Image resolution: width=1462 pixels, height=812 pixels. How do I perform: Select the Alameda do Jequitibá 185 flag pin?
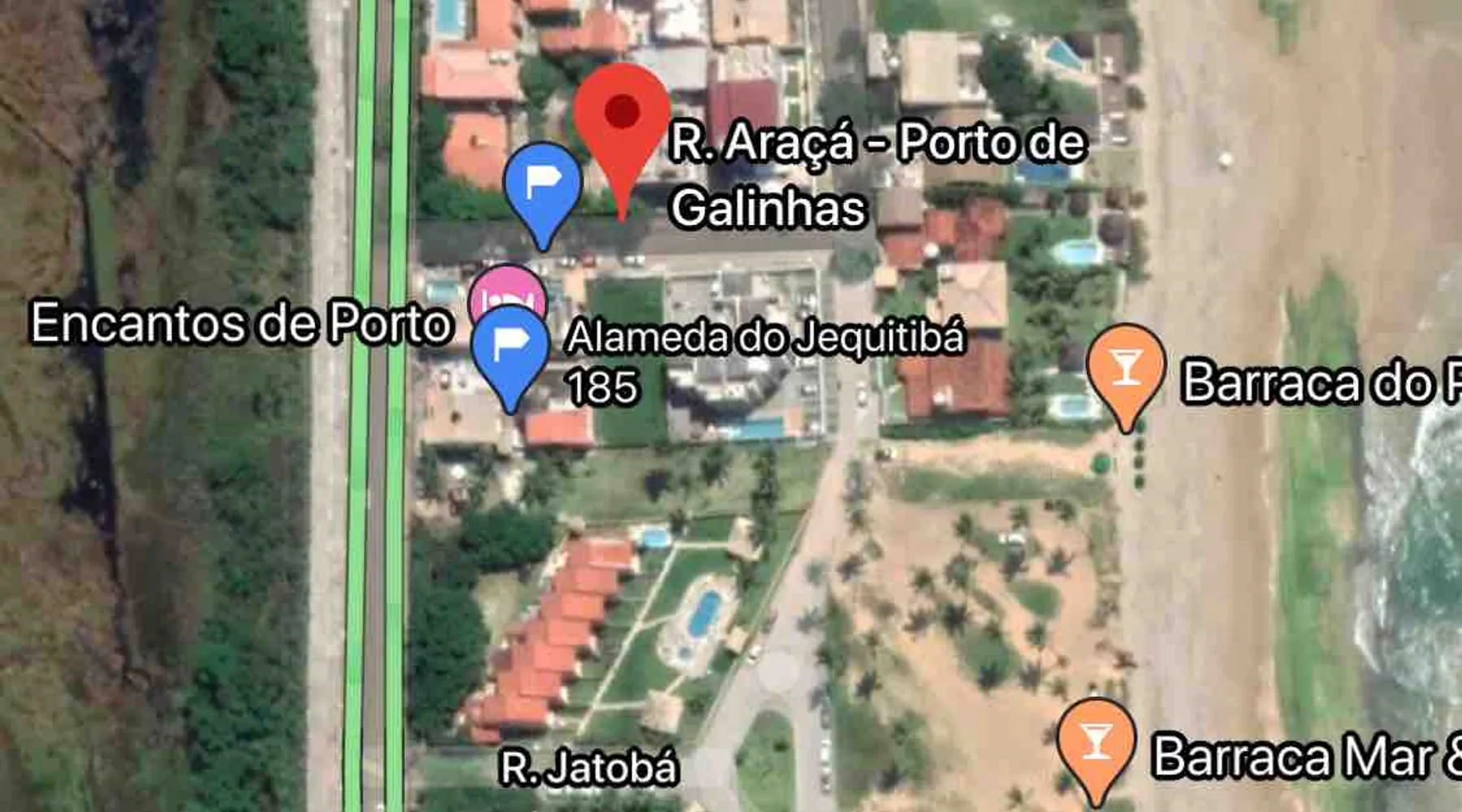coord(510,348)
